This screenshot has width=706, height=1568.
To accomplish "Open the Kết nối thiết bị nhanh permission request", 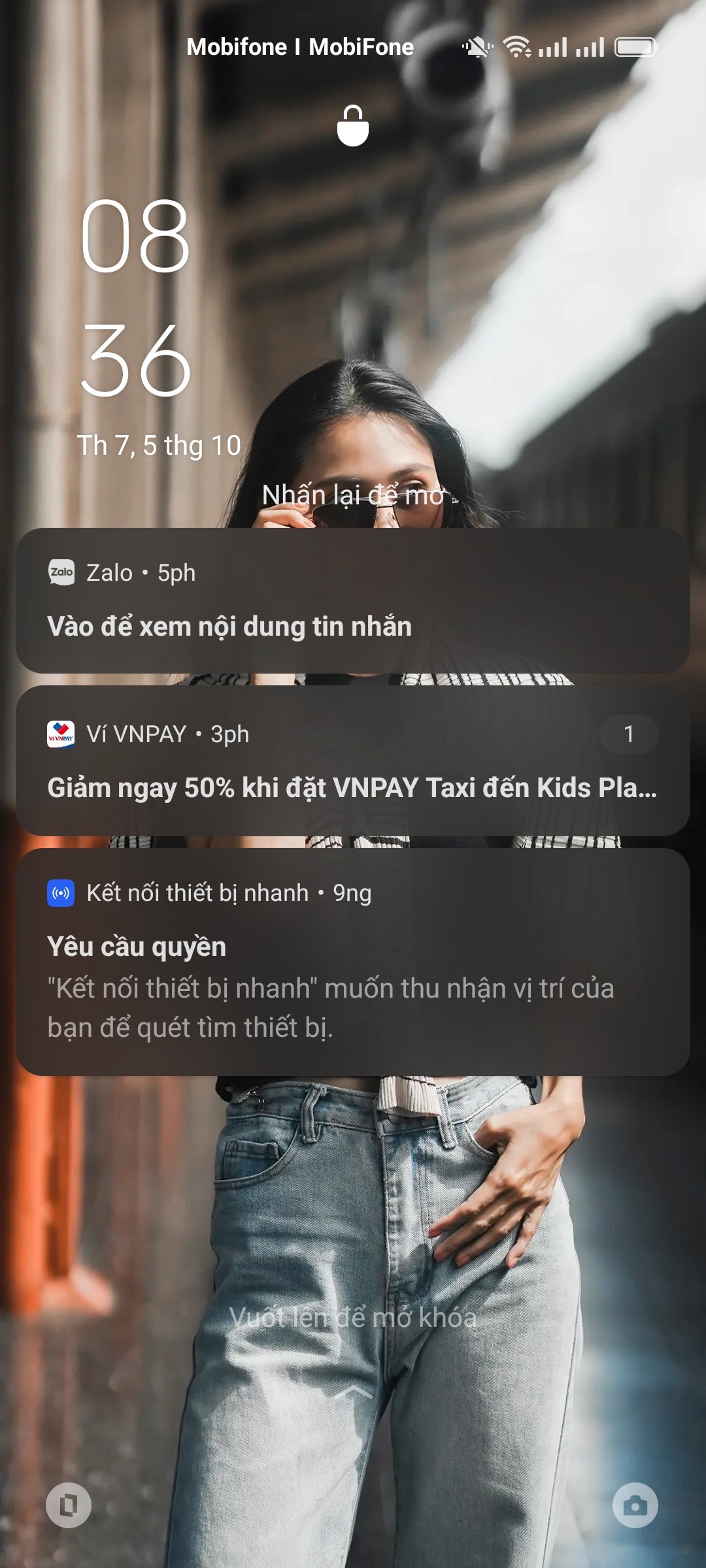I will (353, 962).
